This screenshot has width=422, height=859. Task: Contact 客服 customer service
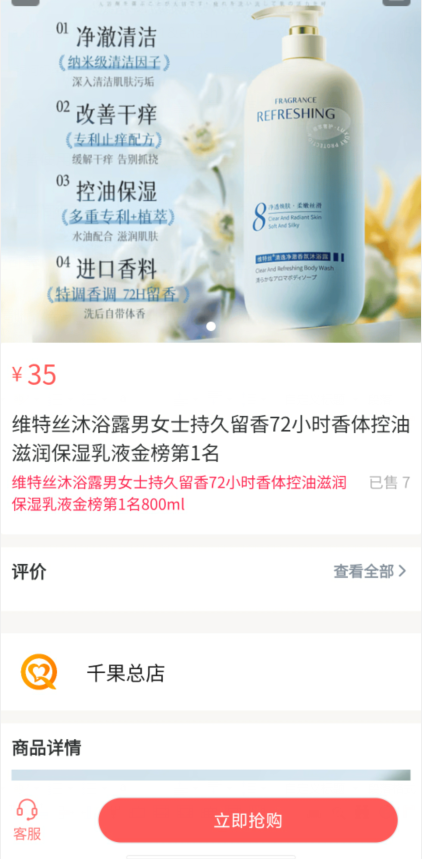point(27,820)
